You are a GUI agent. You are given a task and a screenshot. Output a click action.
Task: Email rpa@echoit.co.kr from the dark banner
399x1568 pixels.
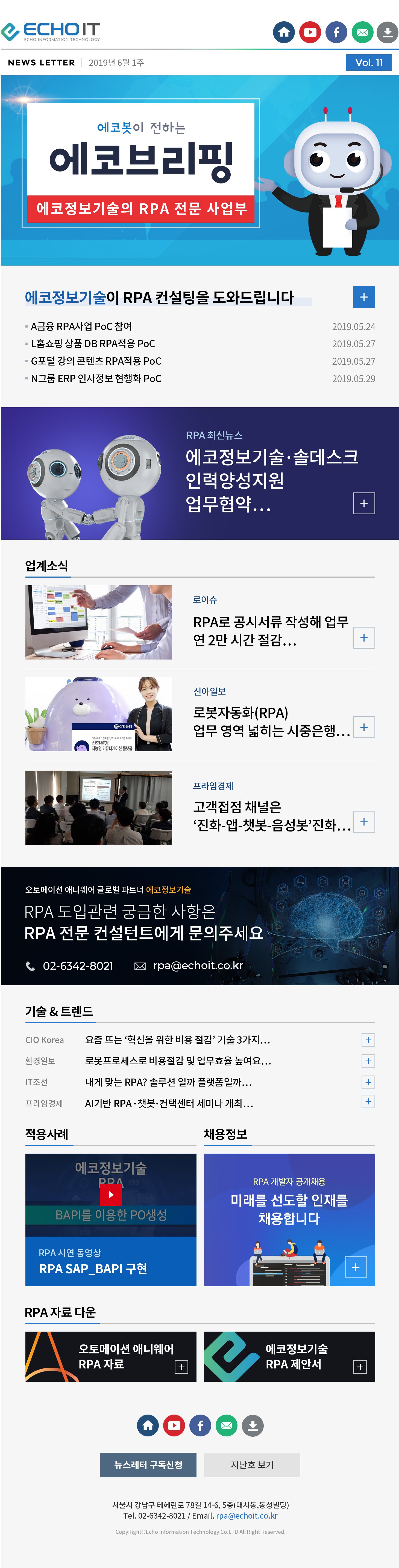tap(197, 965)
